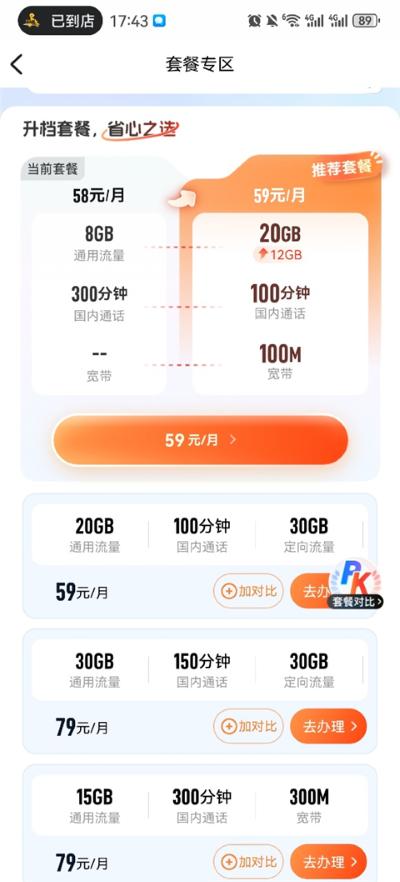Tap the orange 59元/月 upgrade button
The image size is (400, 882).
(x=200, y=440)
